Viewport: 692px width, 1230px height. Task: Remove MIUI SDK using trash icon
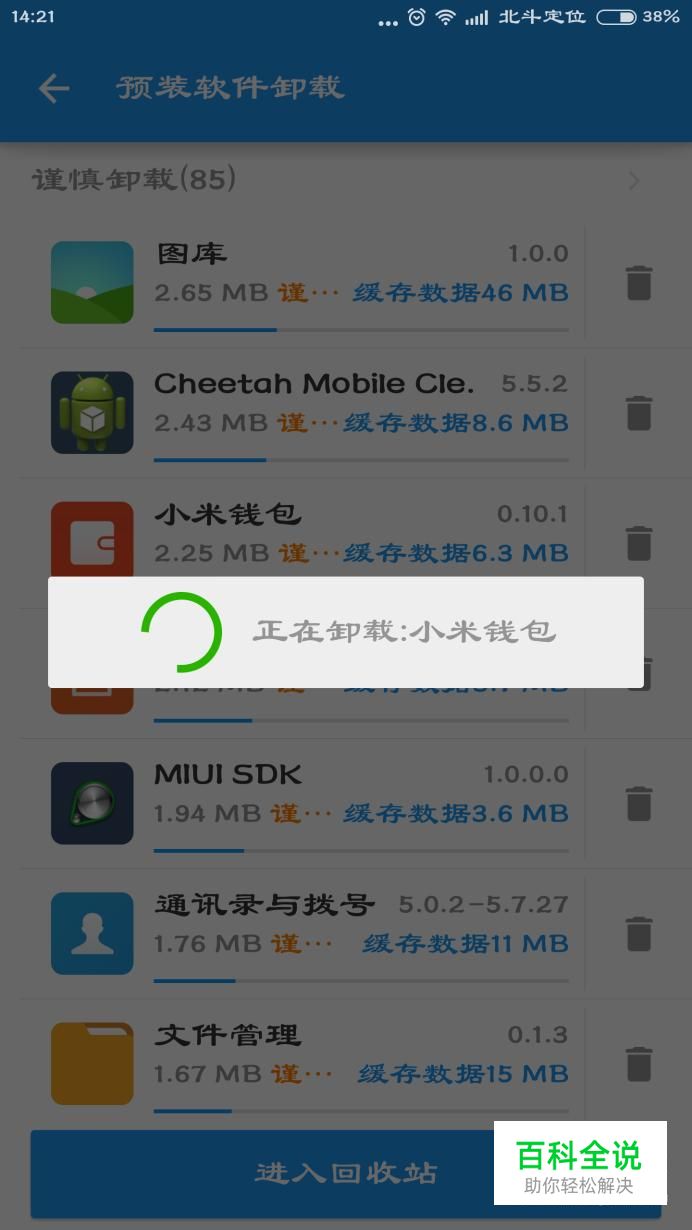(x=639, y=804)
